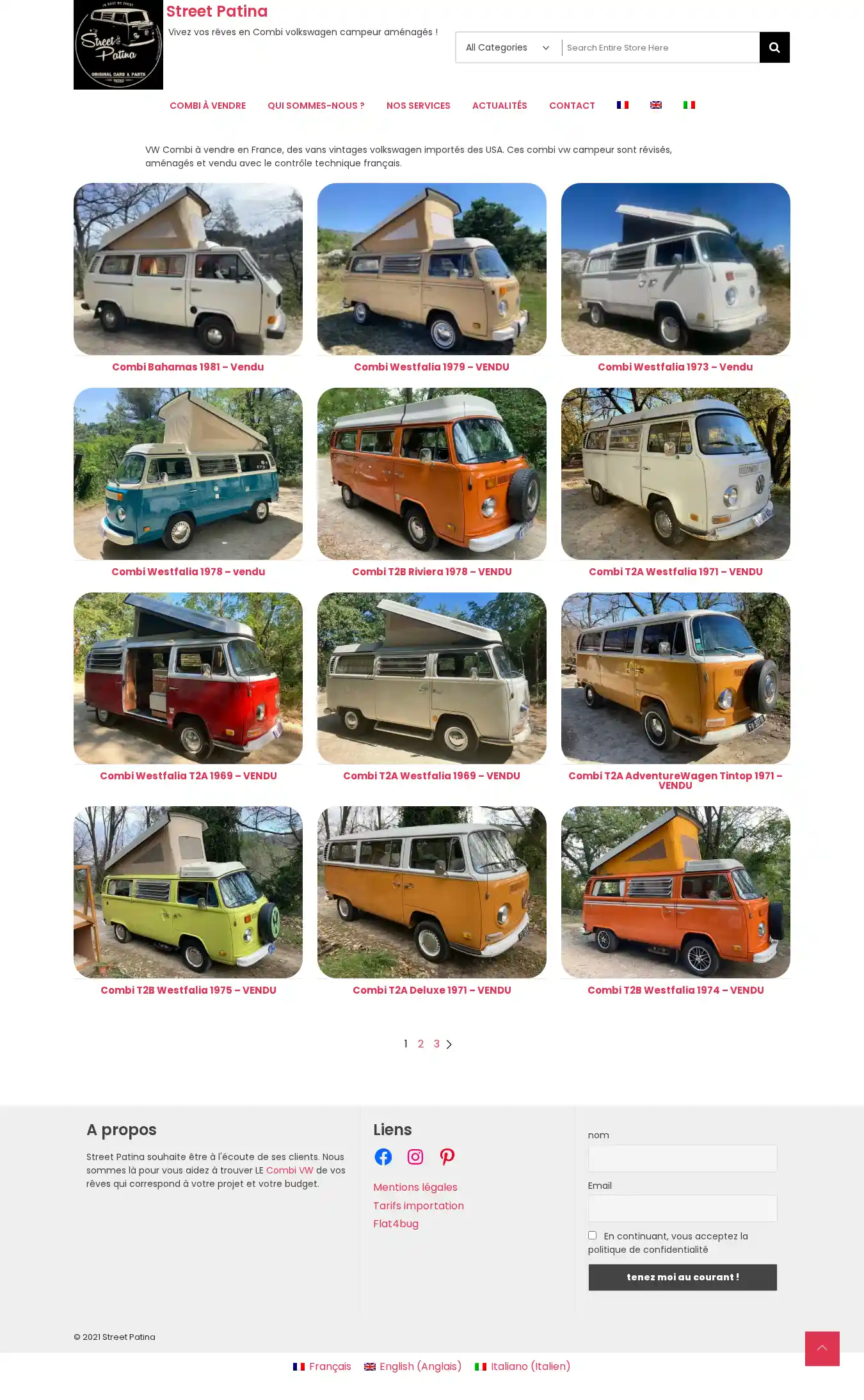Open the Contact page
864x1400 pixels.
click(x=572, y=106)
